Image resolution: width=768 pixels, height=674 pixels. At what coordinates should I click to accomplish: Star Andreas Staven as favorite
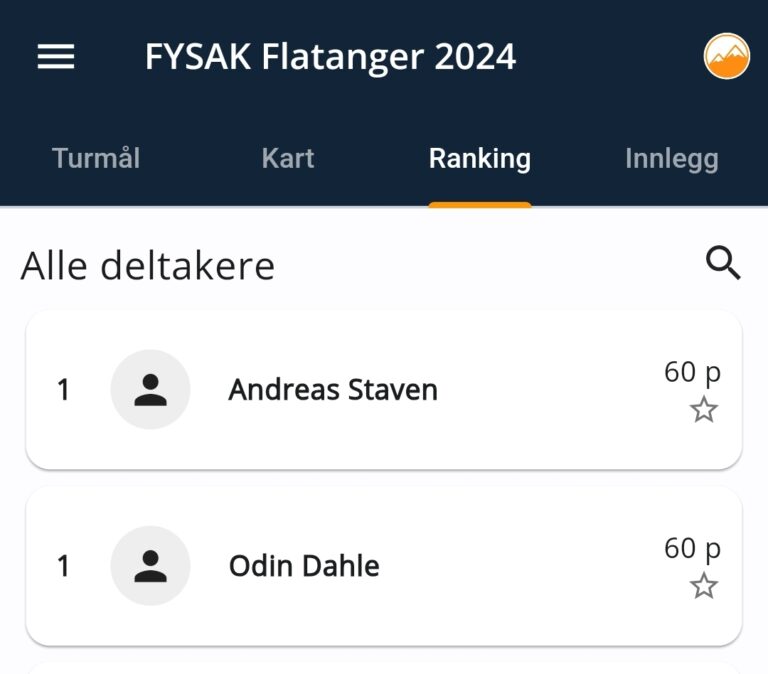(704, 410)
